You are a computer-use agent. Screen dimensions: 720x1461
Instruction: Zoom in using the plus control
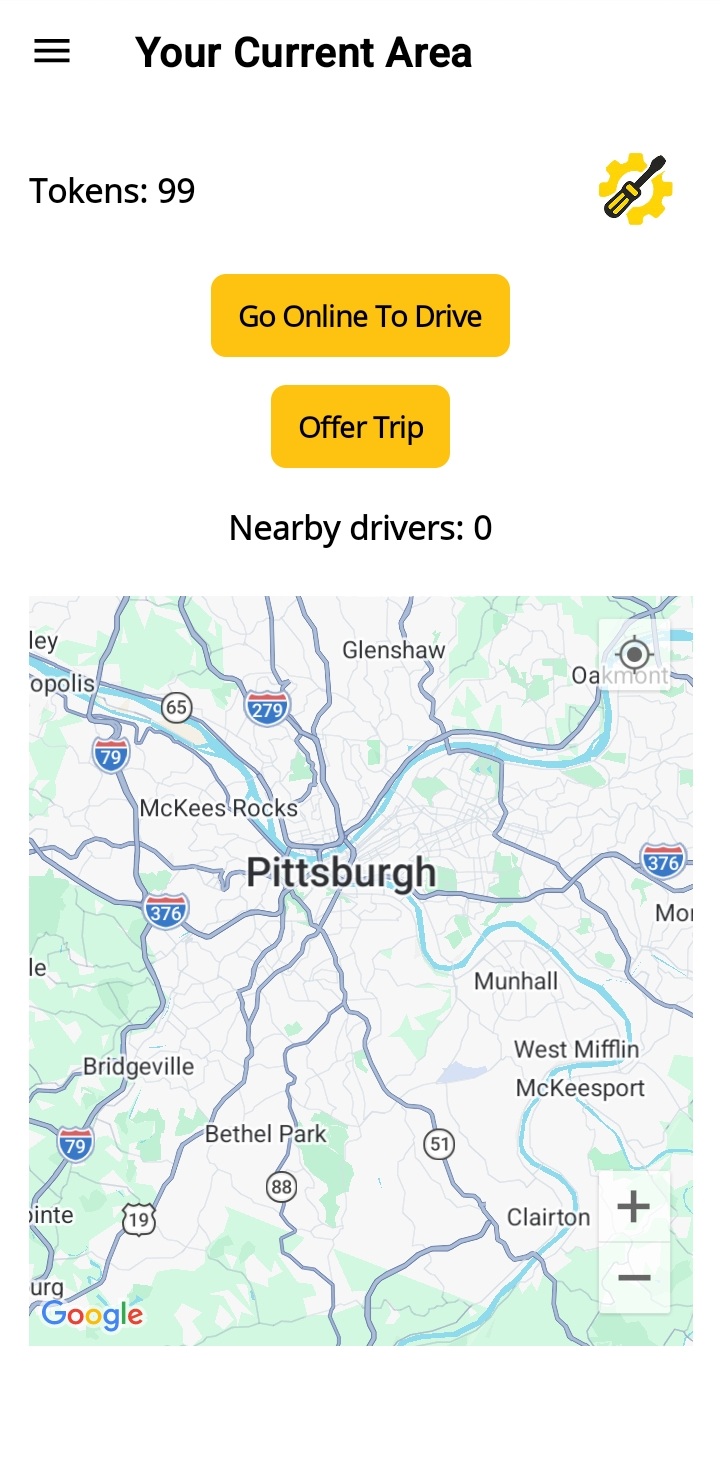633,1206
